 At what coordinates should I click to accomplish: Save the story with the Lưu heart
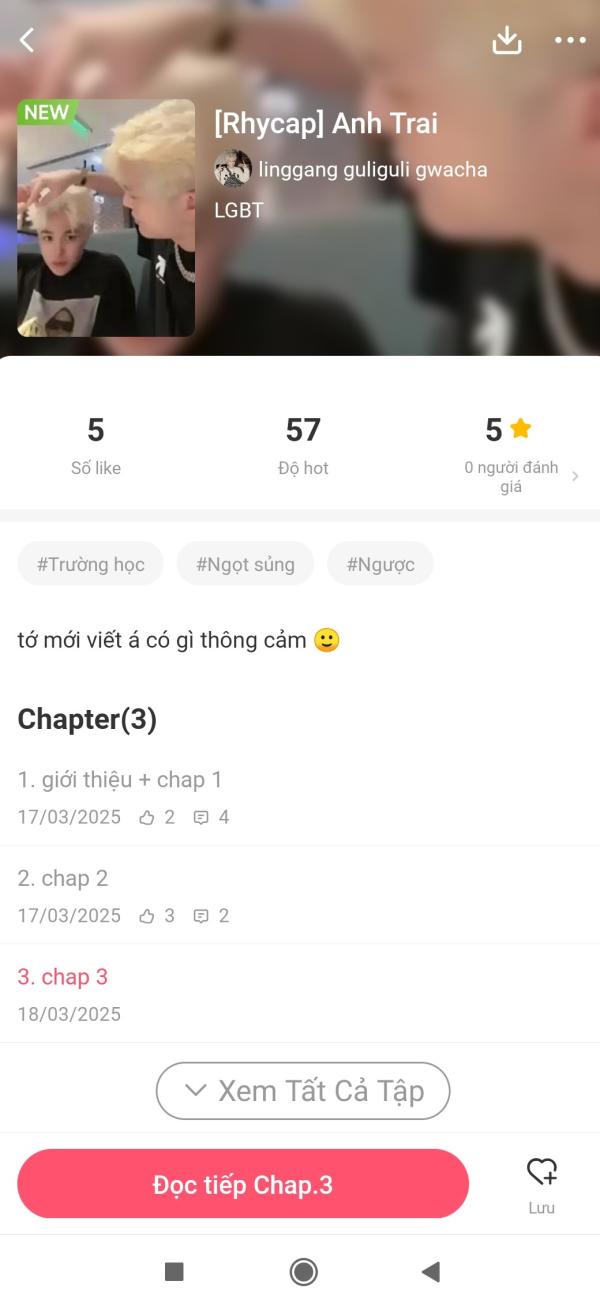click(x=541, y=1185)
